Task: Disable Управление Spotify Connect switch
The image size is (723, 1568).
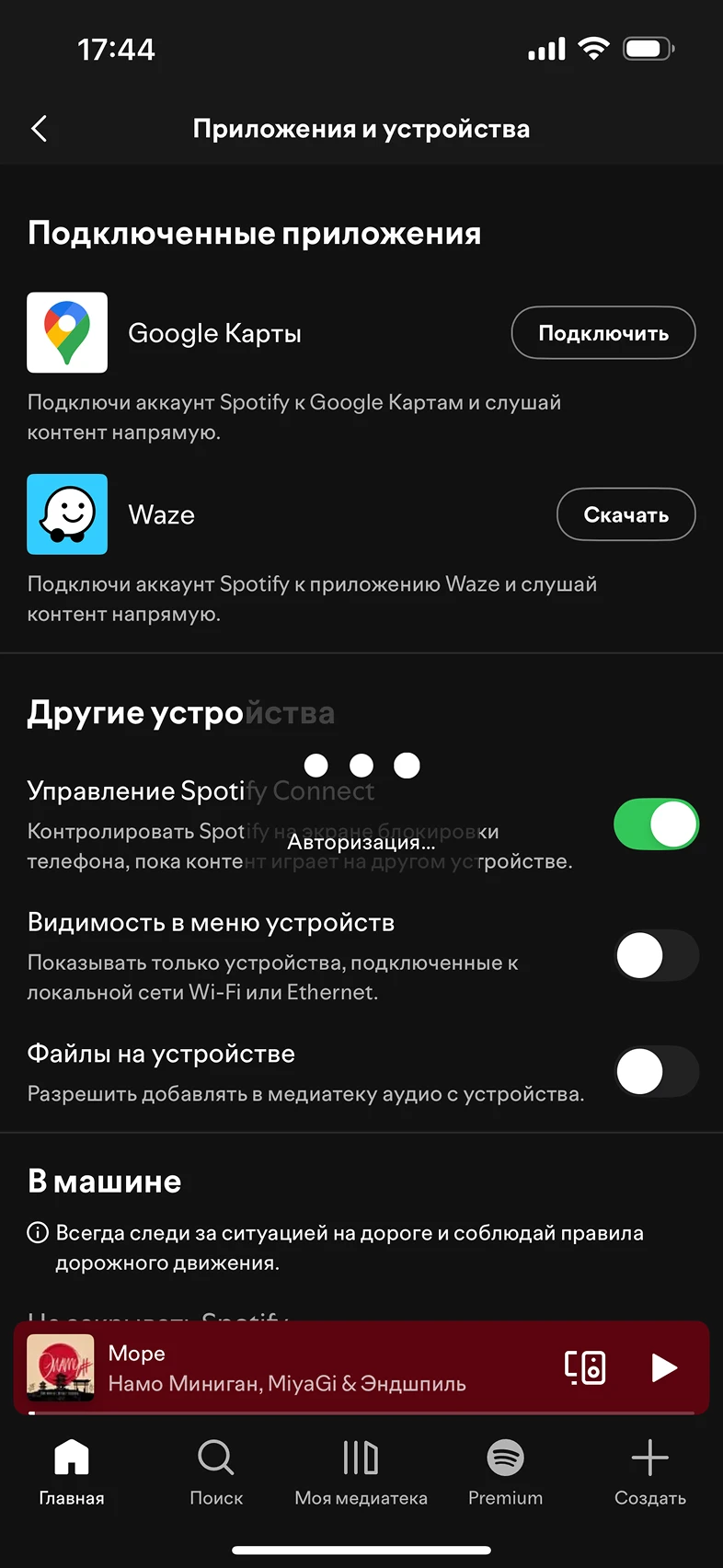Action: (656, 824)
